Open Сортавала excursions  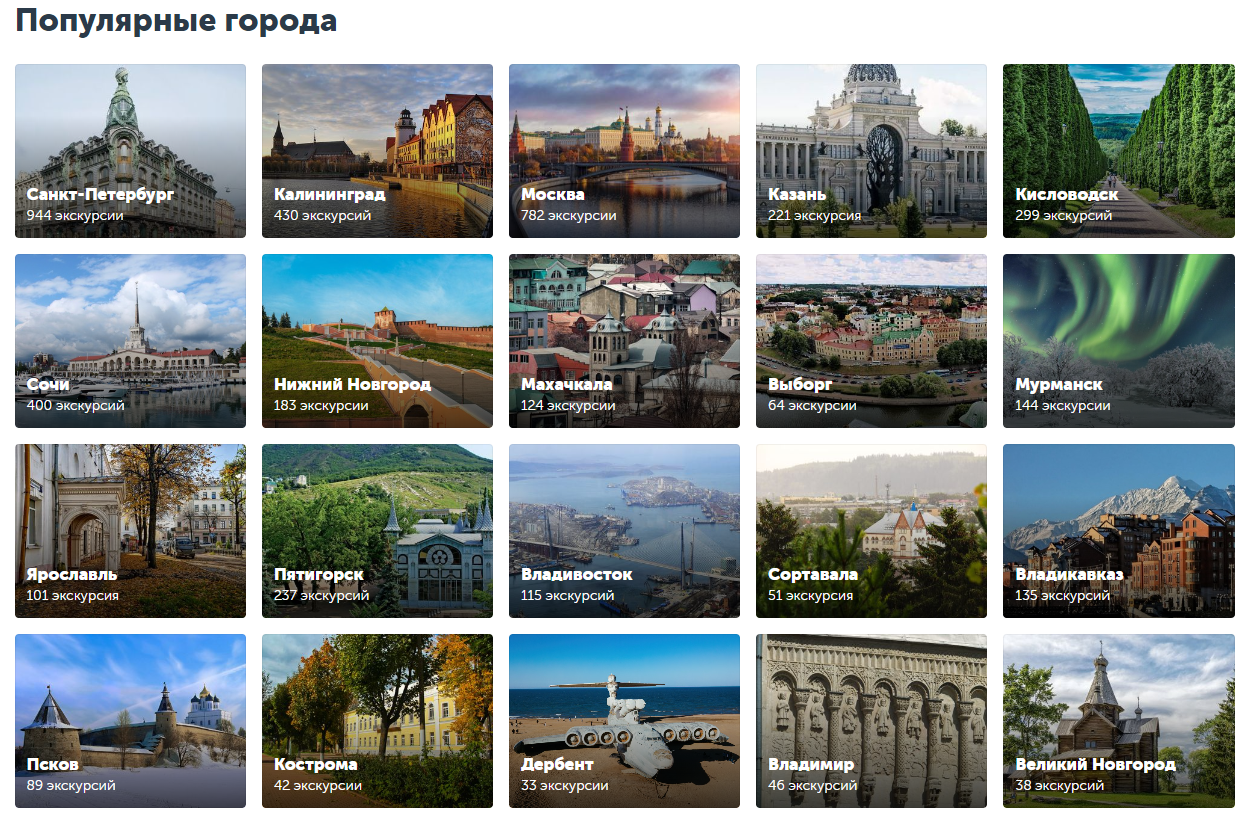coord(871,531)
